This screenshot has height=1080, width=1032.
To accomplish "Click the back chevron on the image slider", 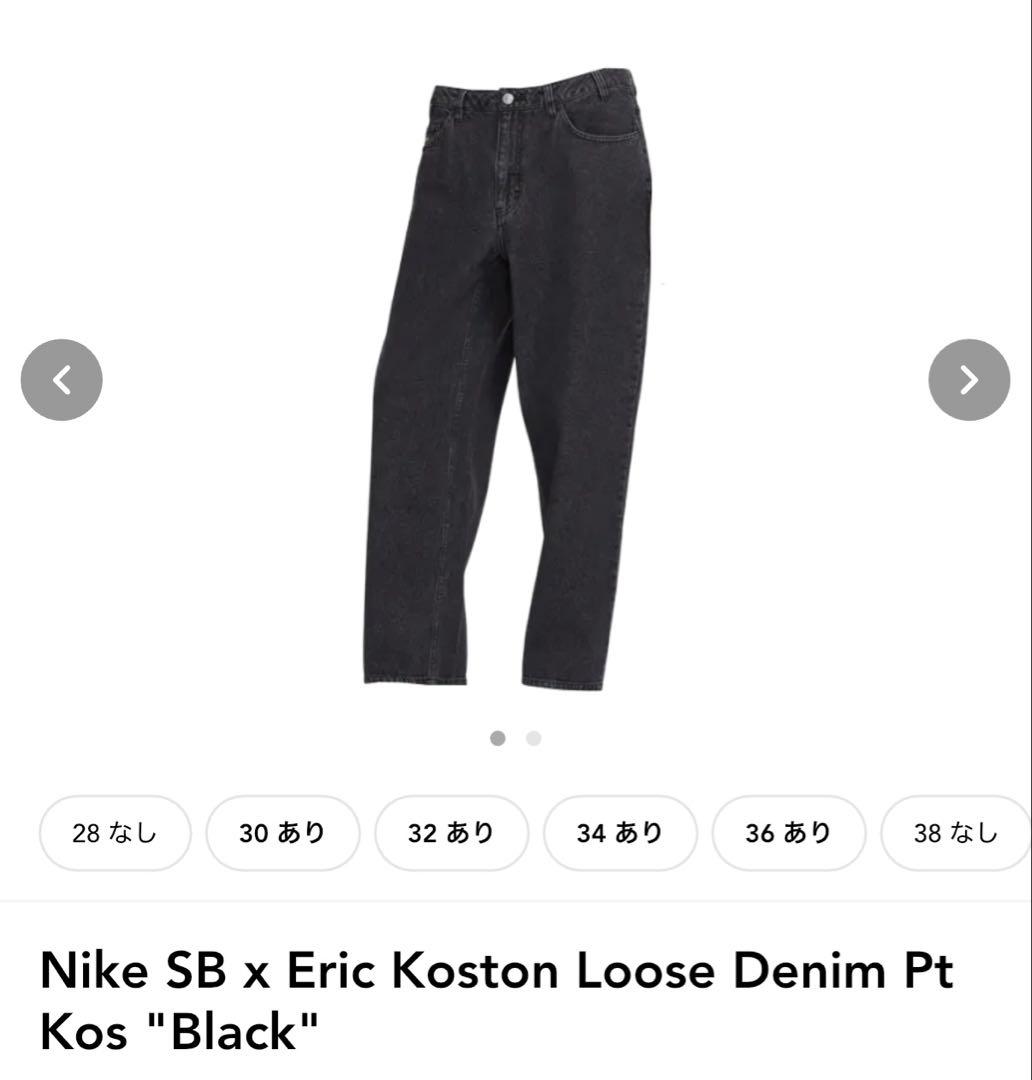I will 61,379.
